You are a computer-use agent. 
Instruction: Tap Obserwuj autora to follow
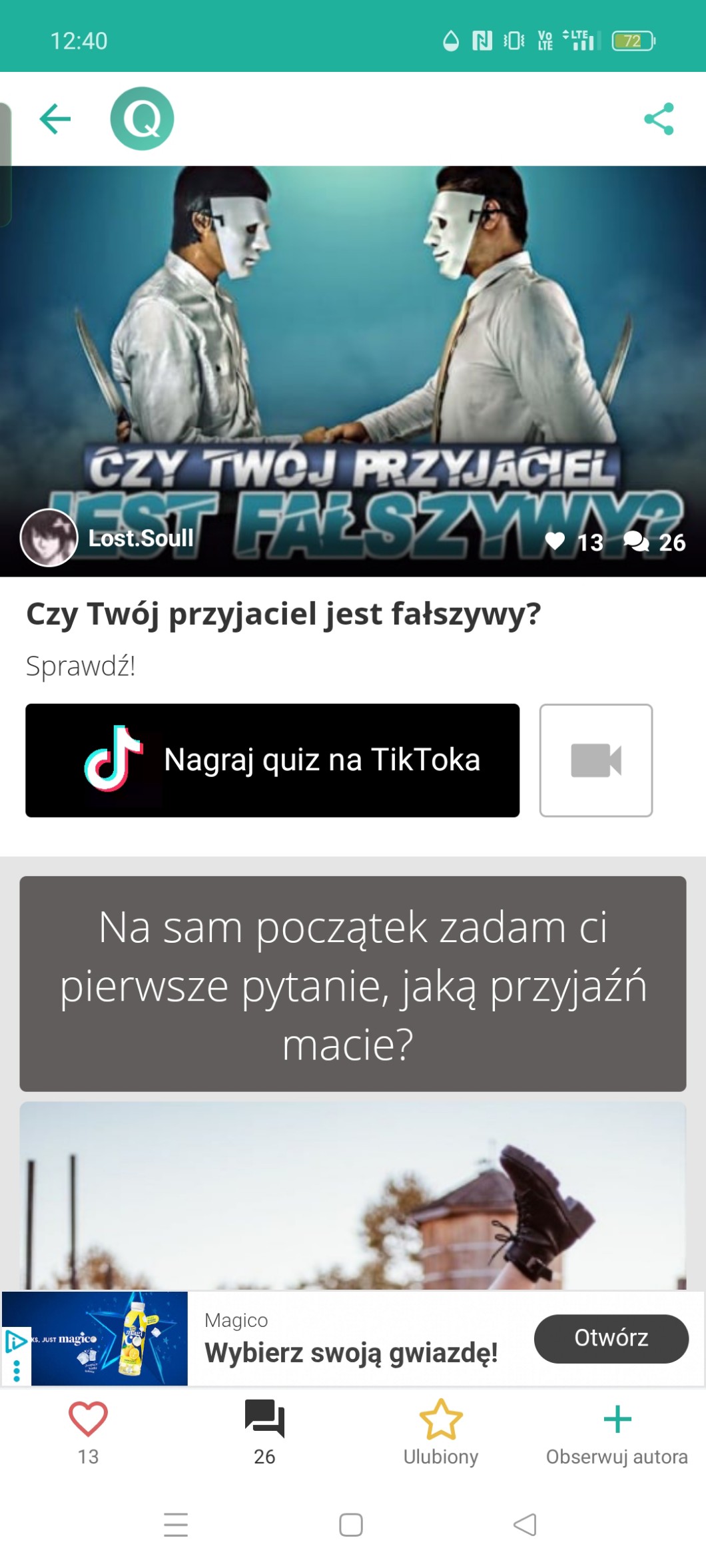617,1432
